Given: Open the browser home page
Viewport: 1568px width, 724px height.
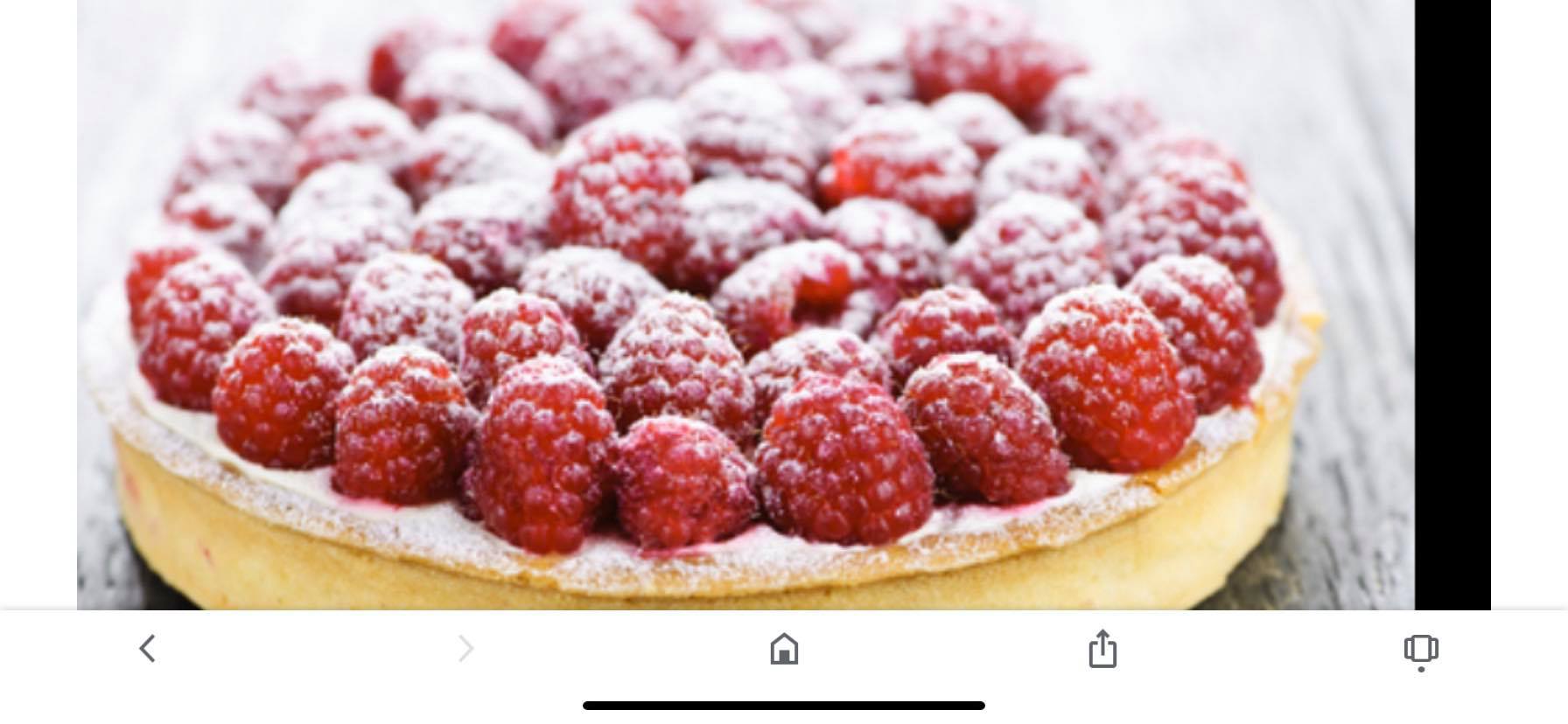Looking at the screenshot, I should tap(784, 649).
